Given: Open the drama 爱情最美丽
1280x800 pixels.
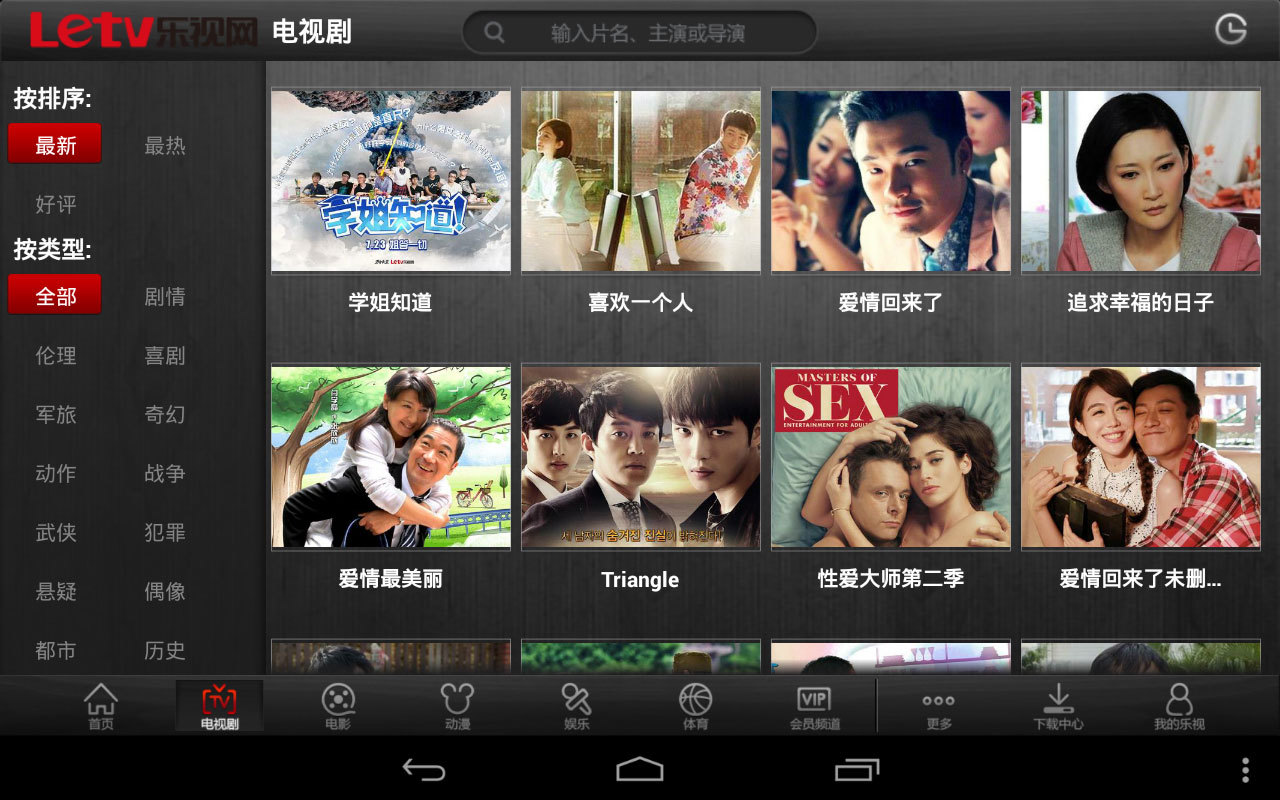Looking at the screenshot, I should tap(391, 456).
